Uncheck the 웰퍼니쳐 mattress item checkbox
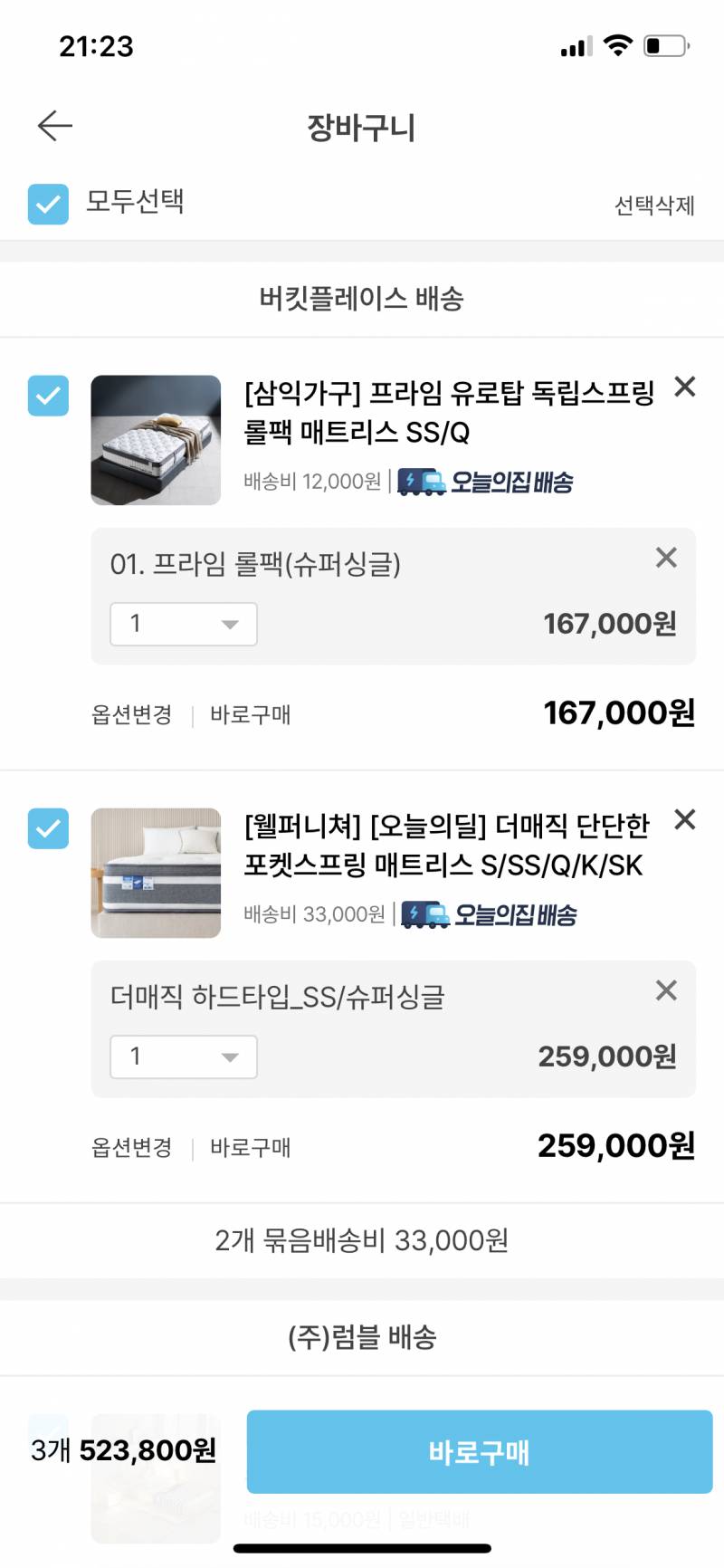 [47, 828]
